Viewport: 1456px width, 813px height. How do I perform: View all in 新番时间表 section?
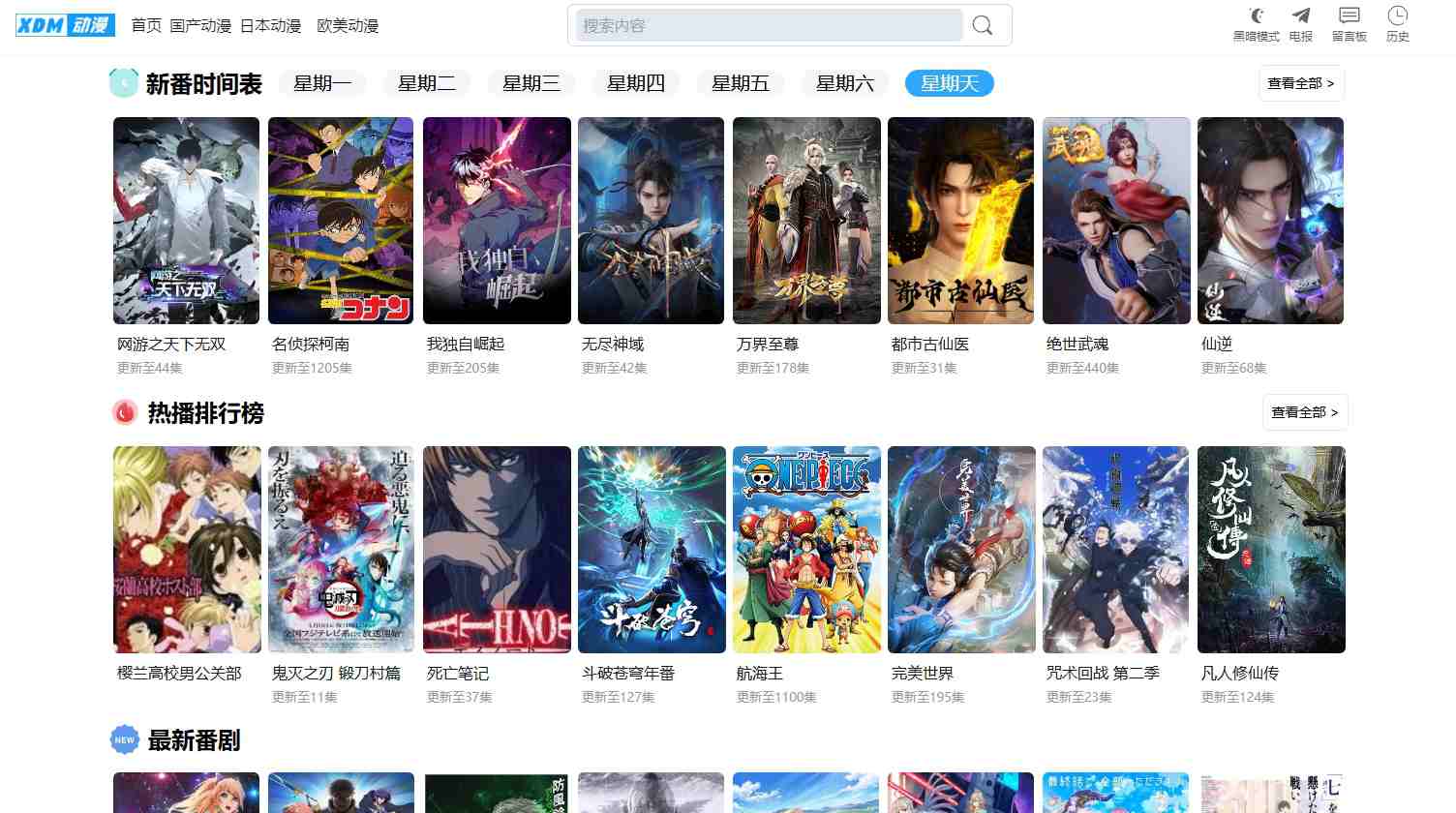pos(1301,83)
